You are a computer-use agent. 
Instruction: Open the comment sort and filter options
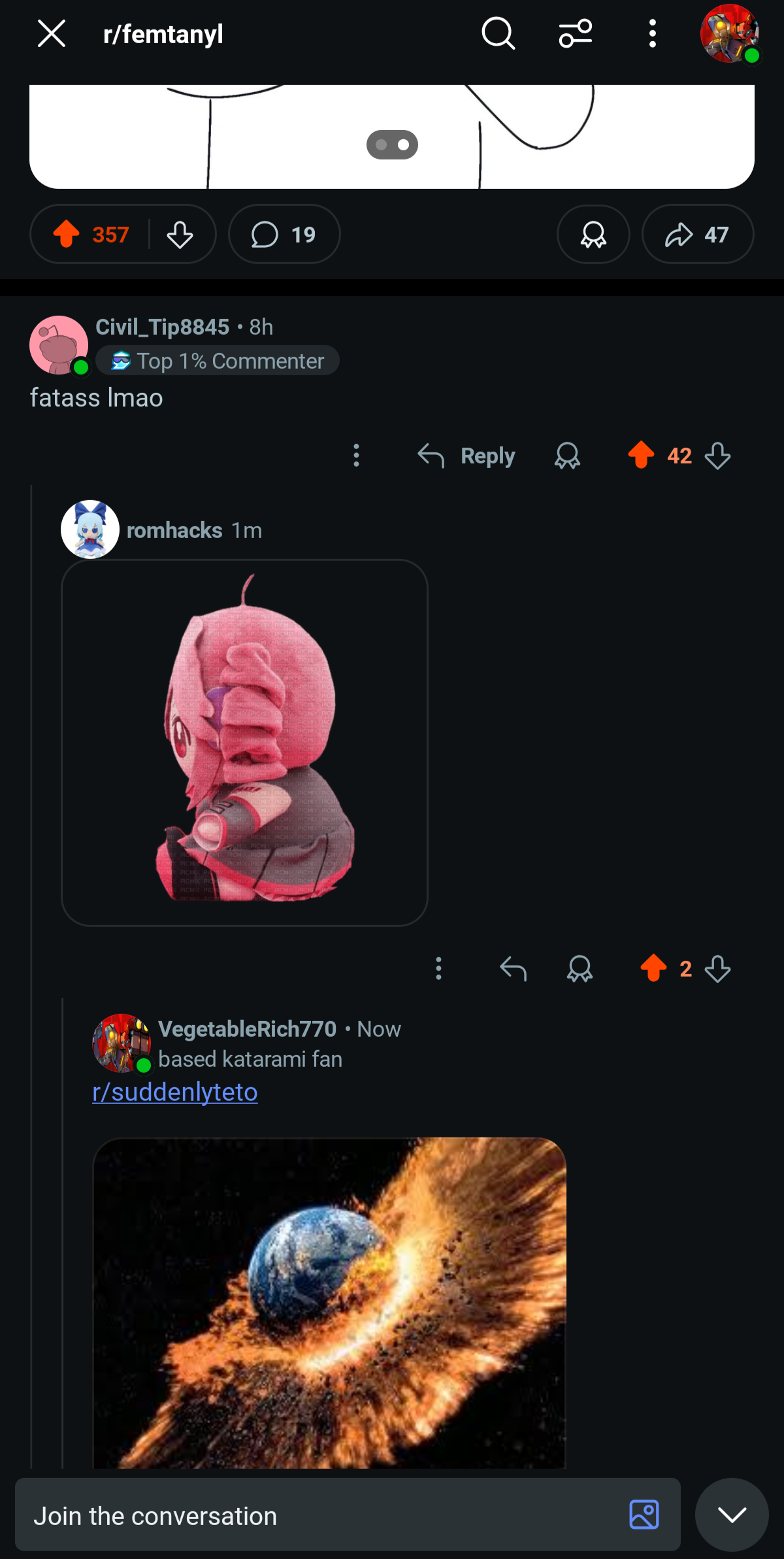[576, 33]
